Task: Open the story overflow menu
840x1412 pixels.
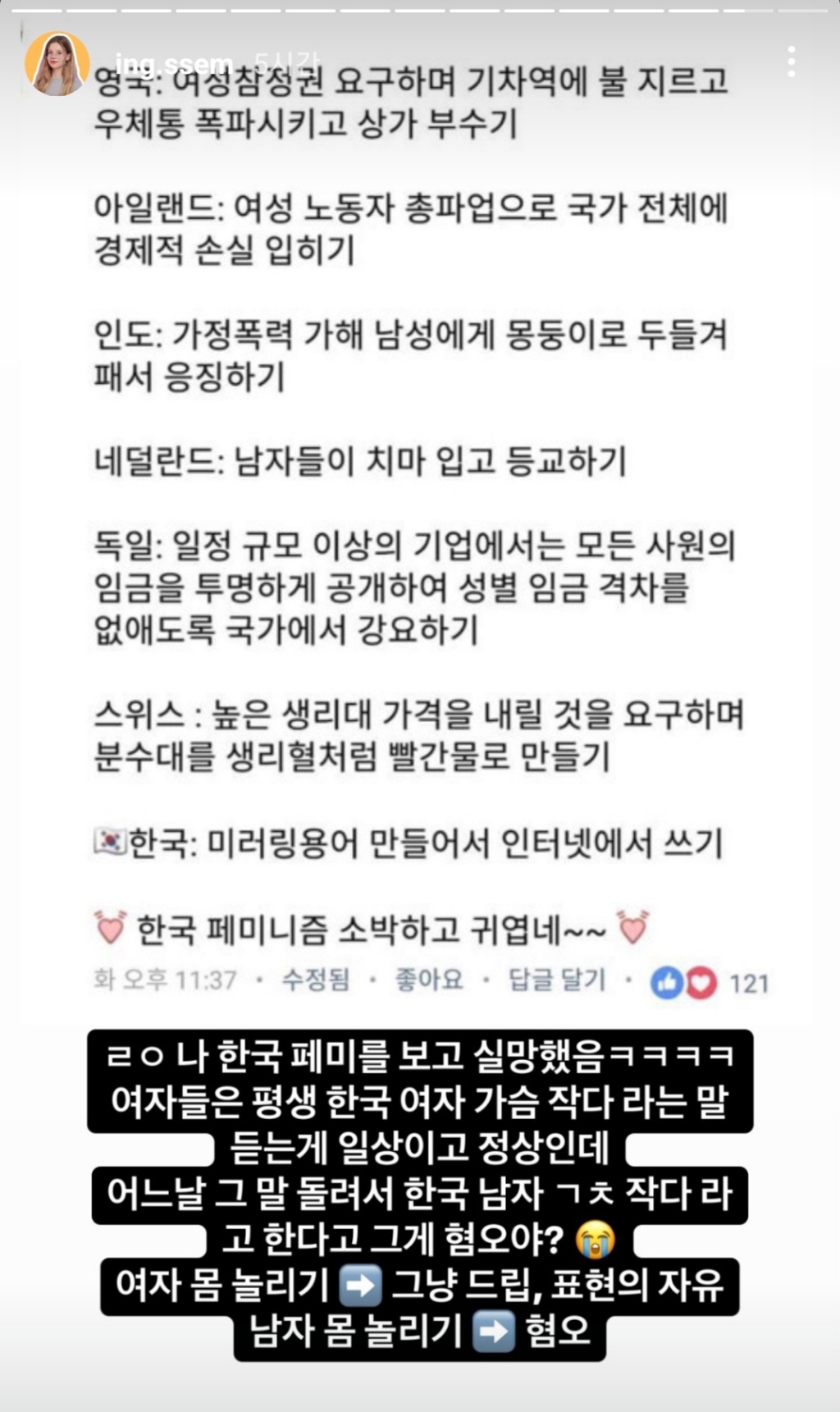Action: coord(791,62)
